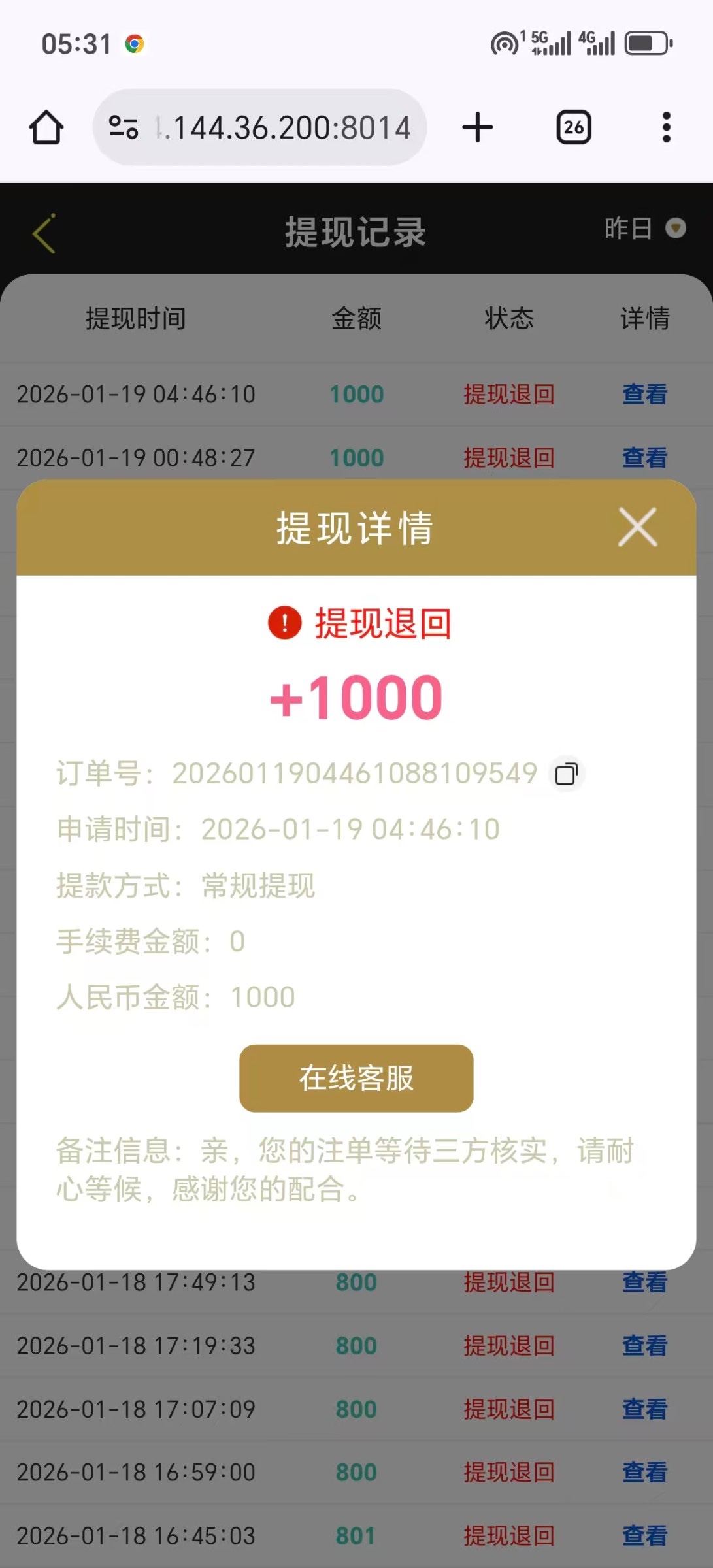Tap the address bar to edit the URL

tap(281, 127)
